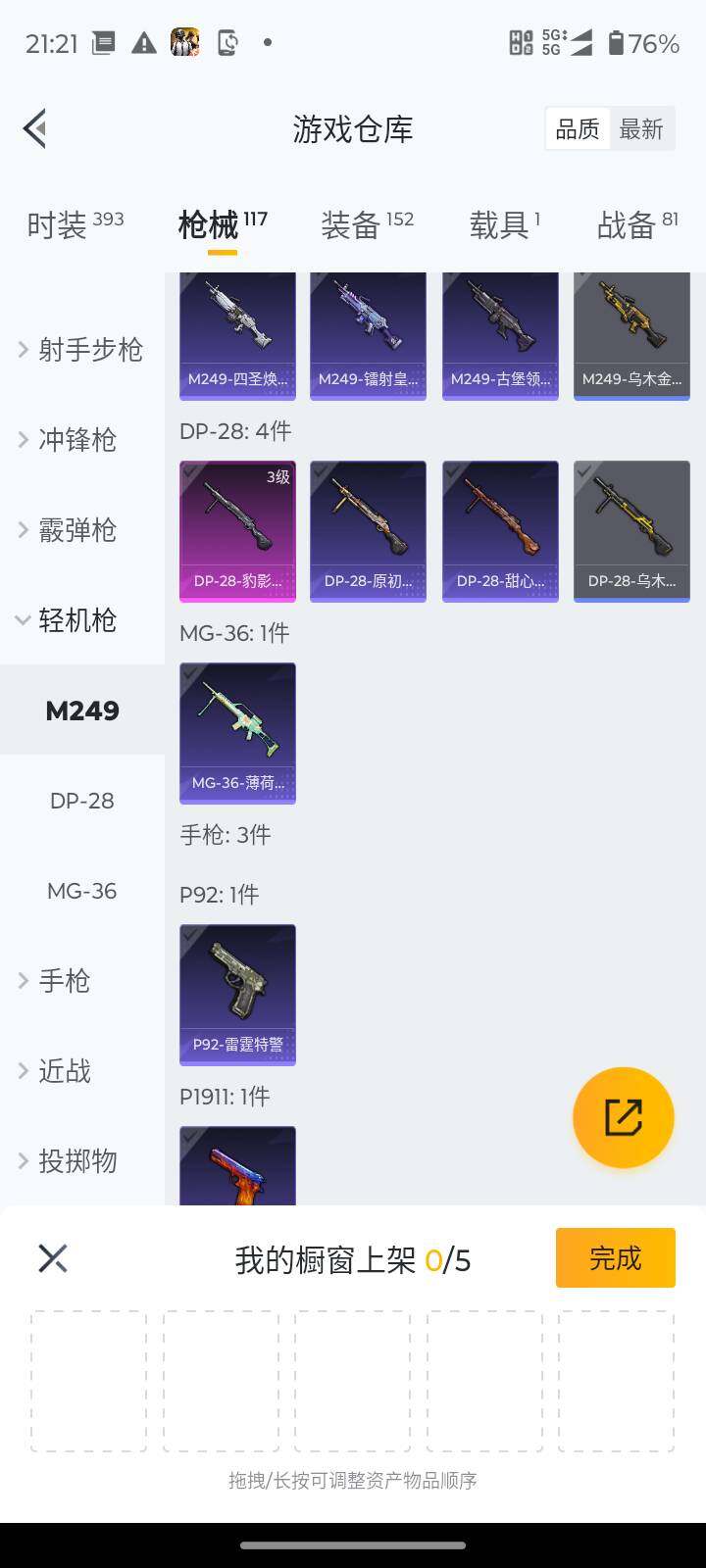Select the DP-28-乌木 weapon thumbnail
This screenshot has width=706, height=1568.
[631, 529]
